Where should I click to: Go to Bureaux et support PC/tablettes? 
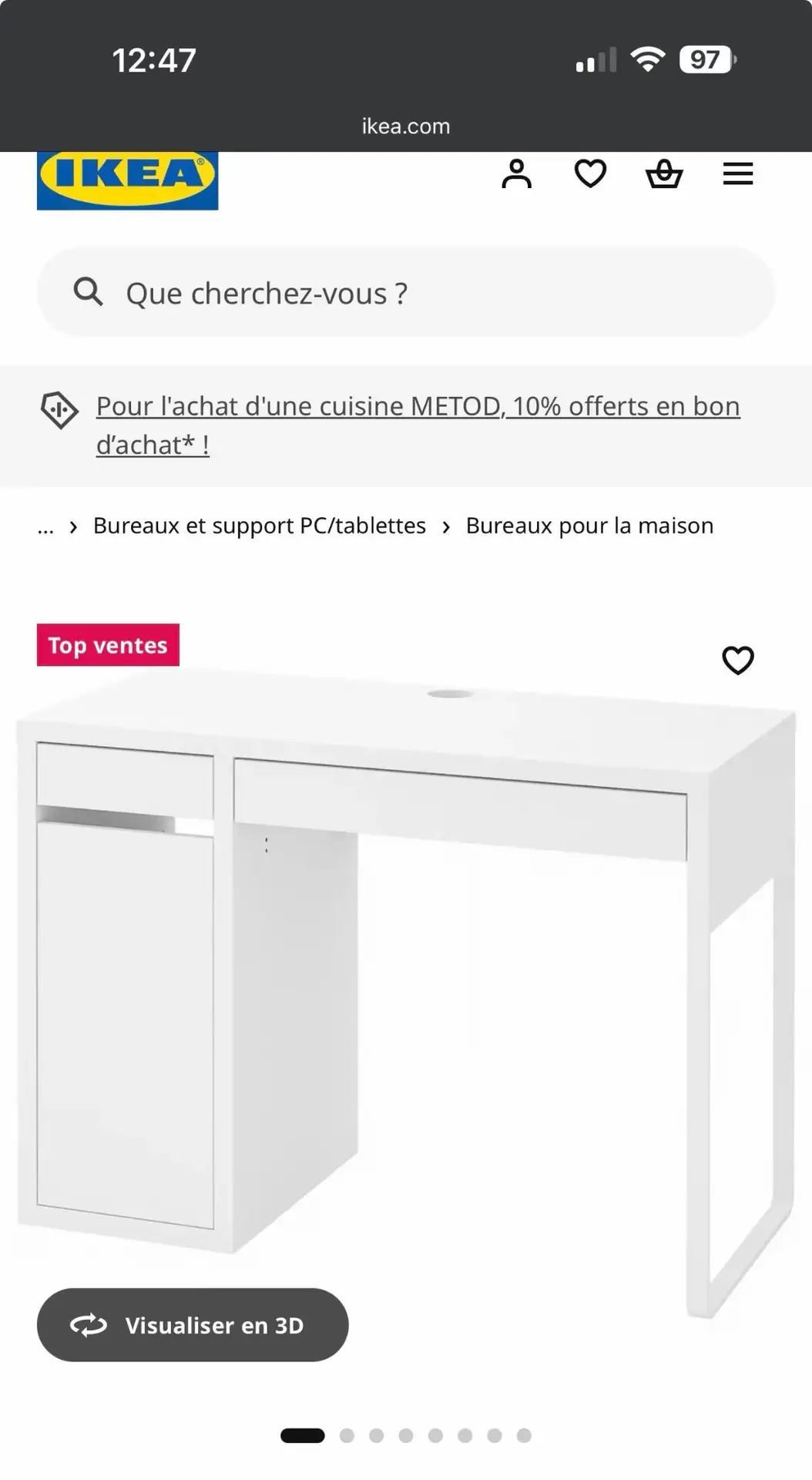[x=259, y=526]
